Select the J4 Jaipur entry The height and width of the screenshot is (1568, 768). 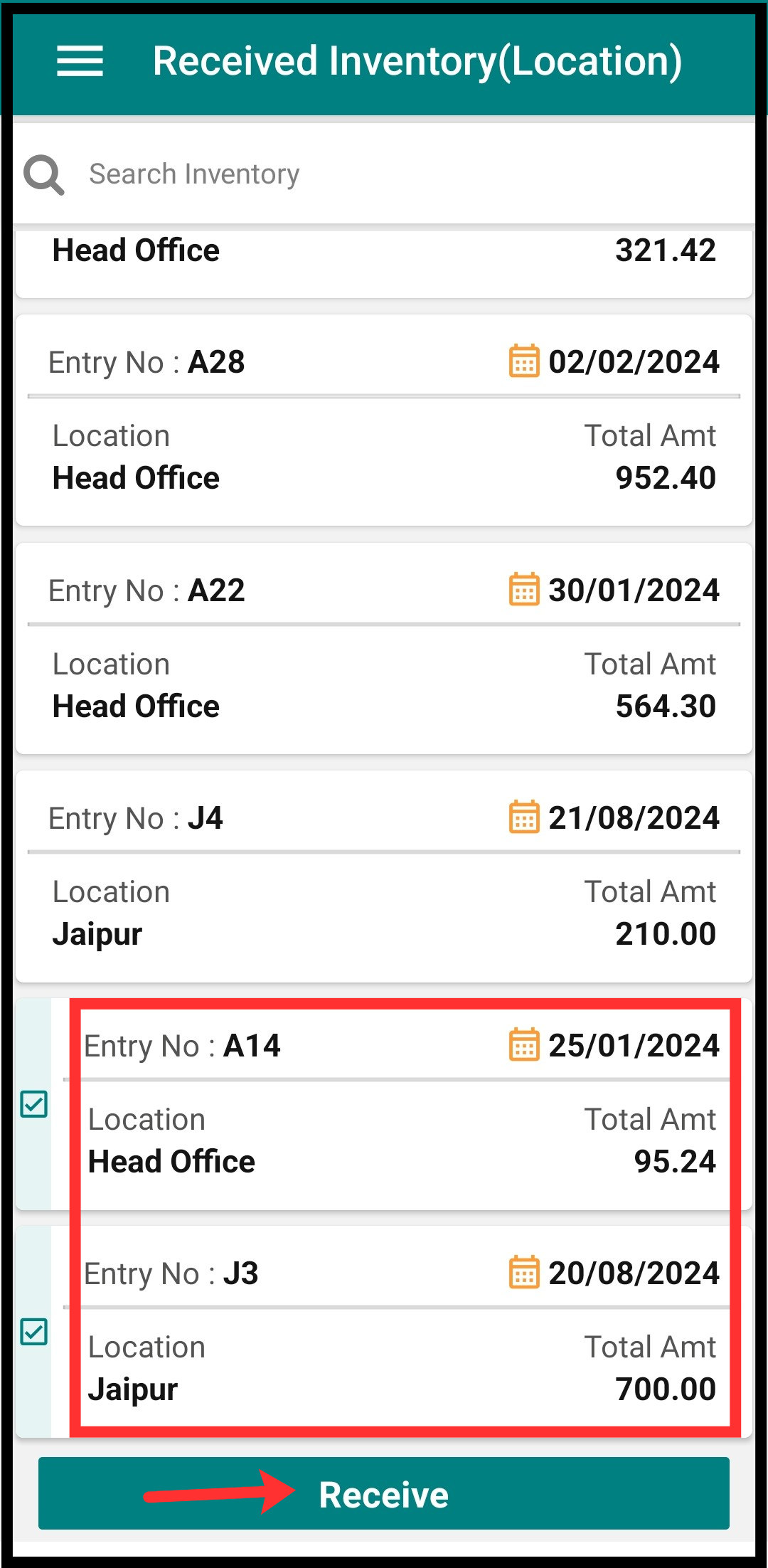click(x=384, y=876)
